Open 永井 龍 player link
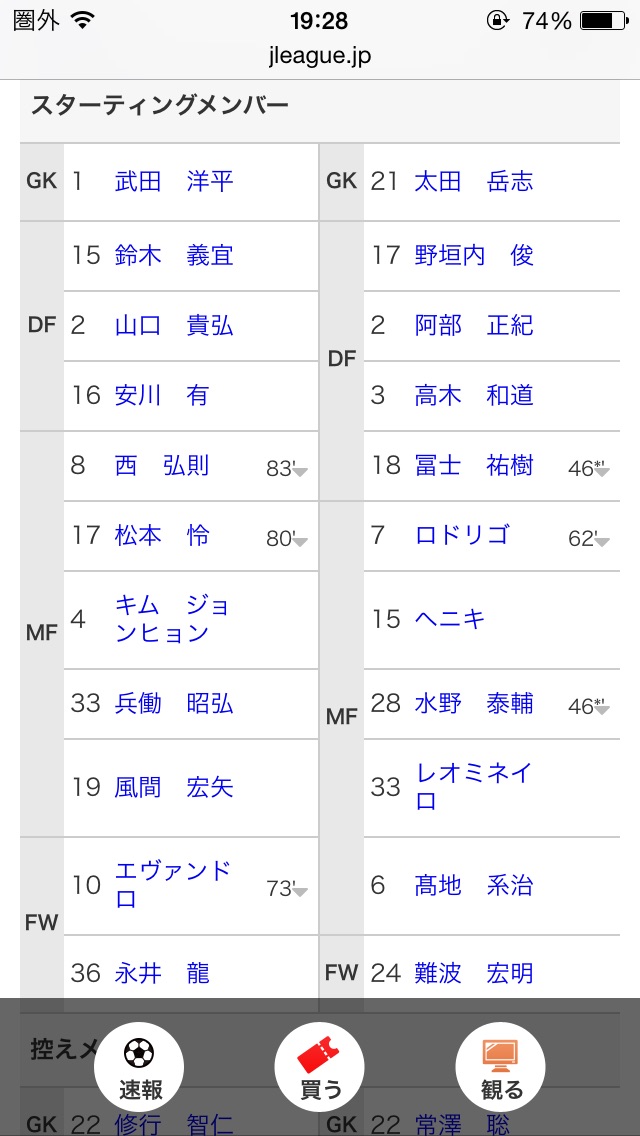 click(x=162, y=973)
